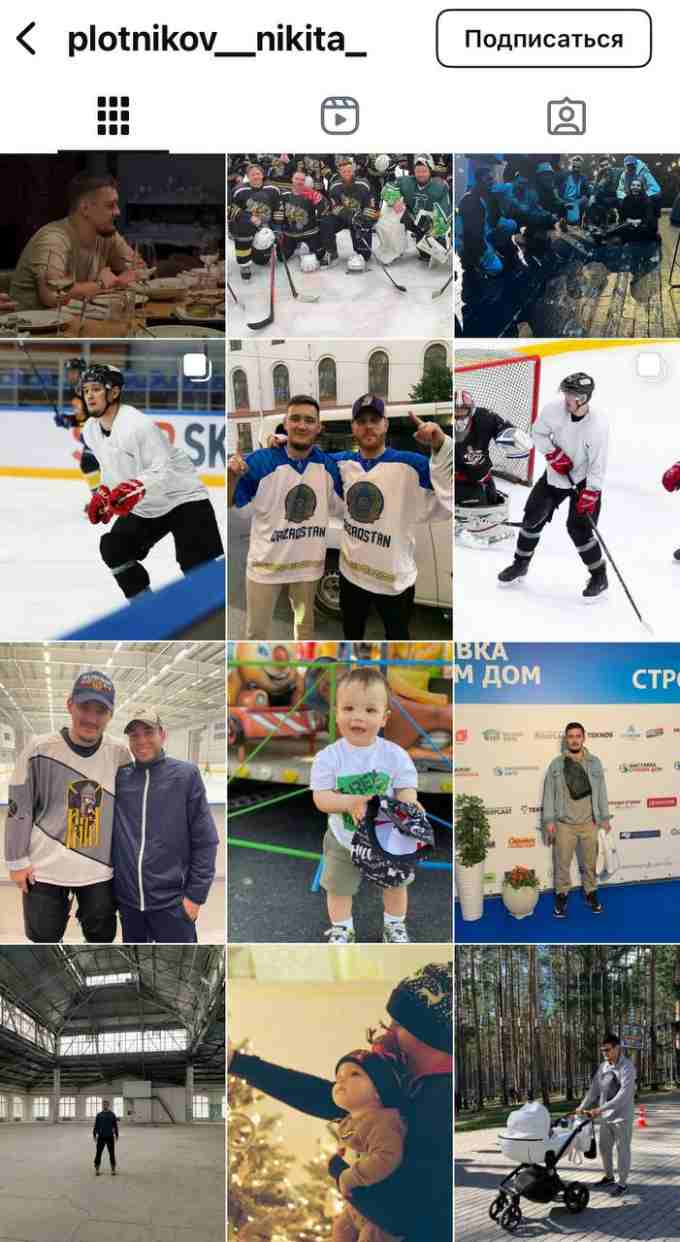The image size is (680, 1242).
Task: Open photo of baby by Christmas tree
Action: (x=339, y=1093)
